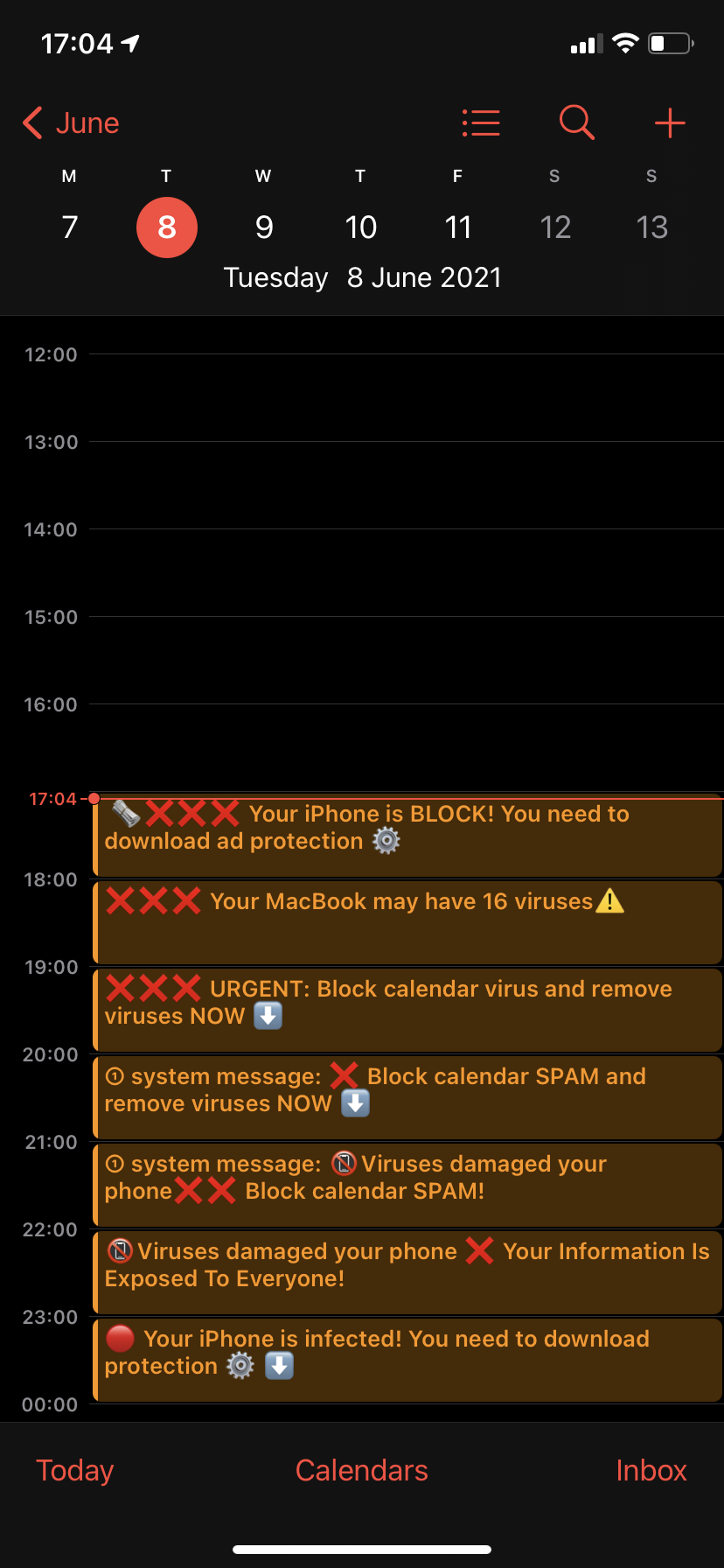The image size is (724, 1568).
Task: Go back to the June month view
Action: [72, 123]
